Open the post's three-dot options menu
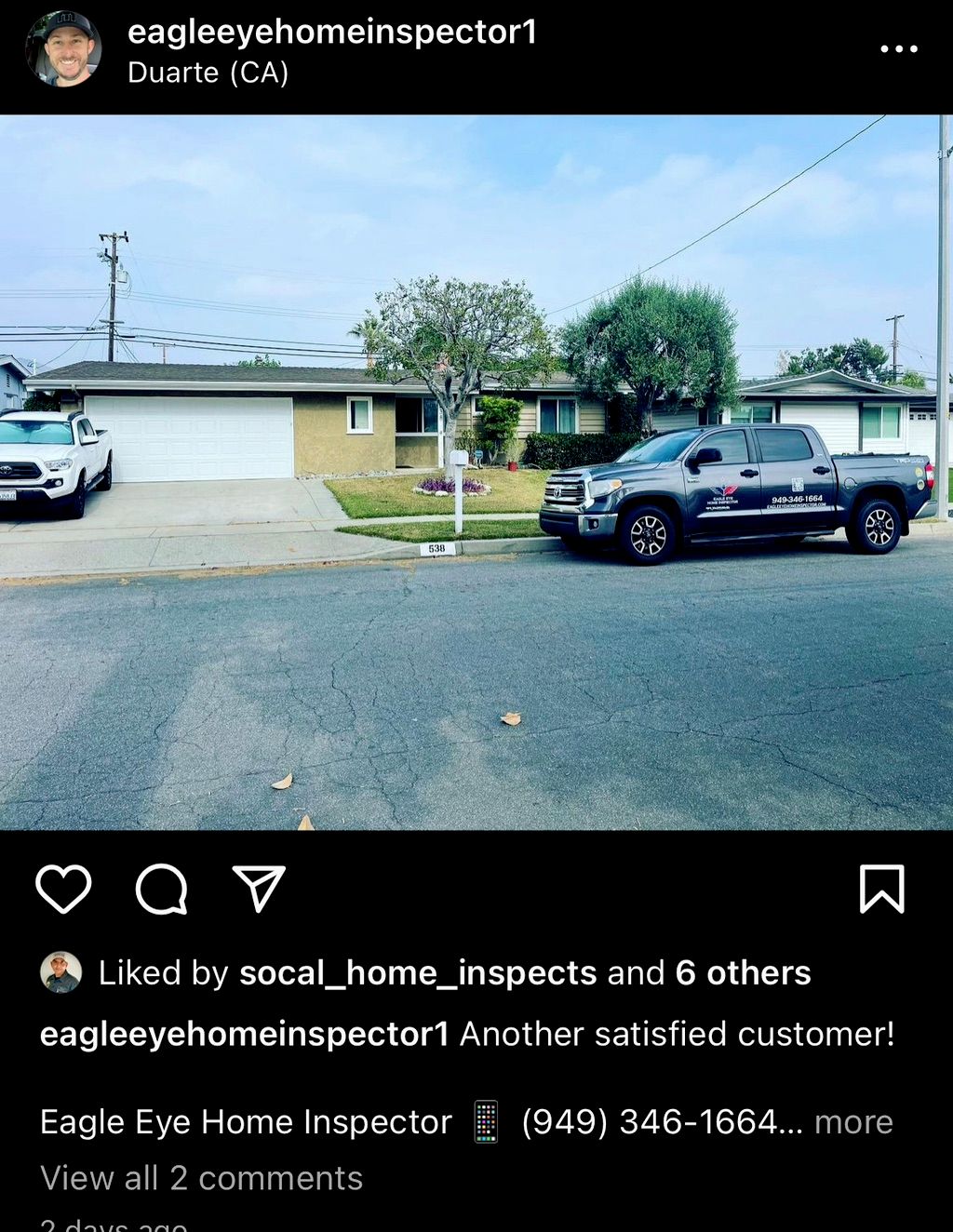This screenshot has width=953, height=1232. (898, 49)
